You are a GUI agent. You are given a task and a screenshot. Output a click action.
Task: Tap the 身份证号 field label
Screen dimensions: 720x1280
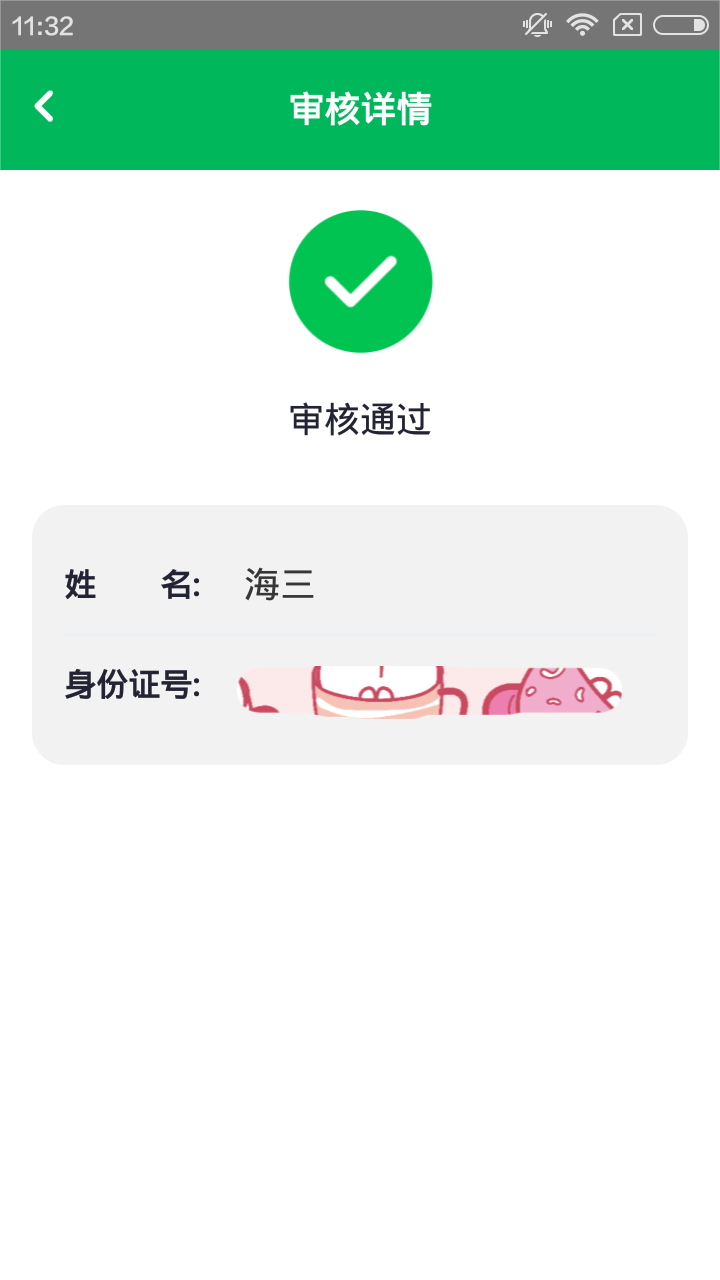[131, 688]
